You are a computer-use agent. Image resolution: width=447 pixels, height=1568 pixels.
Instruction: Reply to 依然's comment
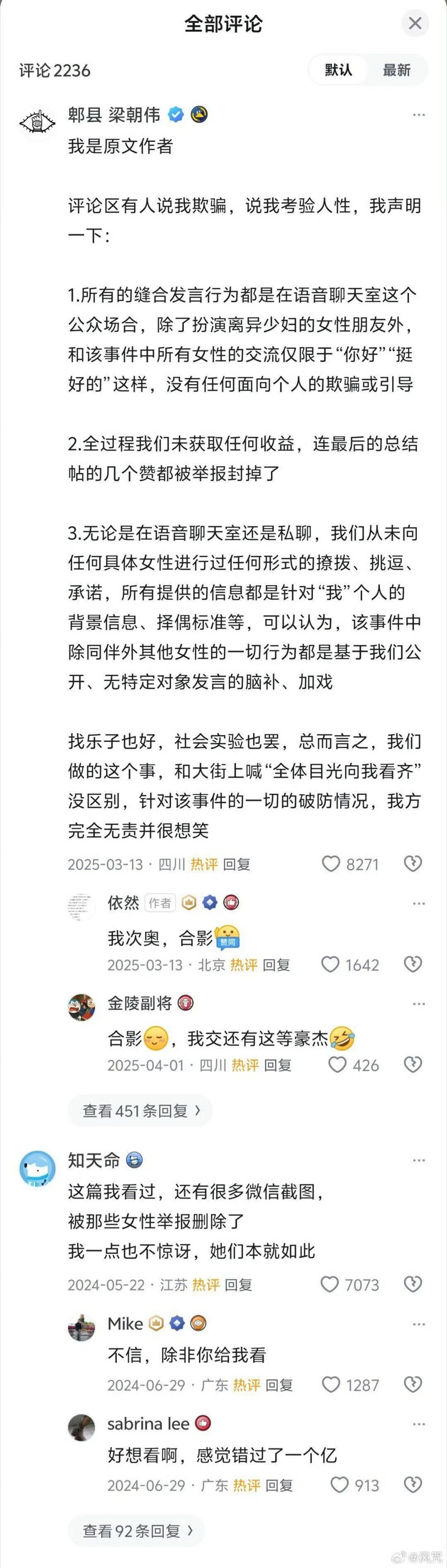point(276,965)
